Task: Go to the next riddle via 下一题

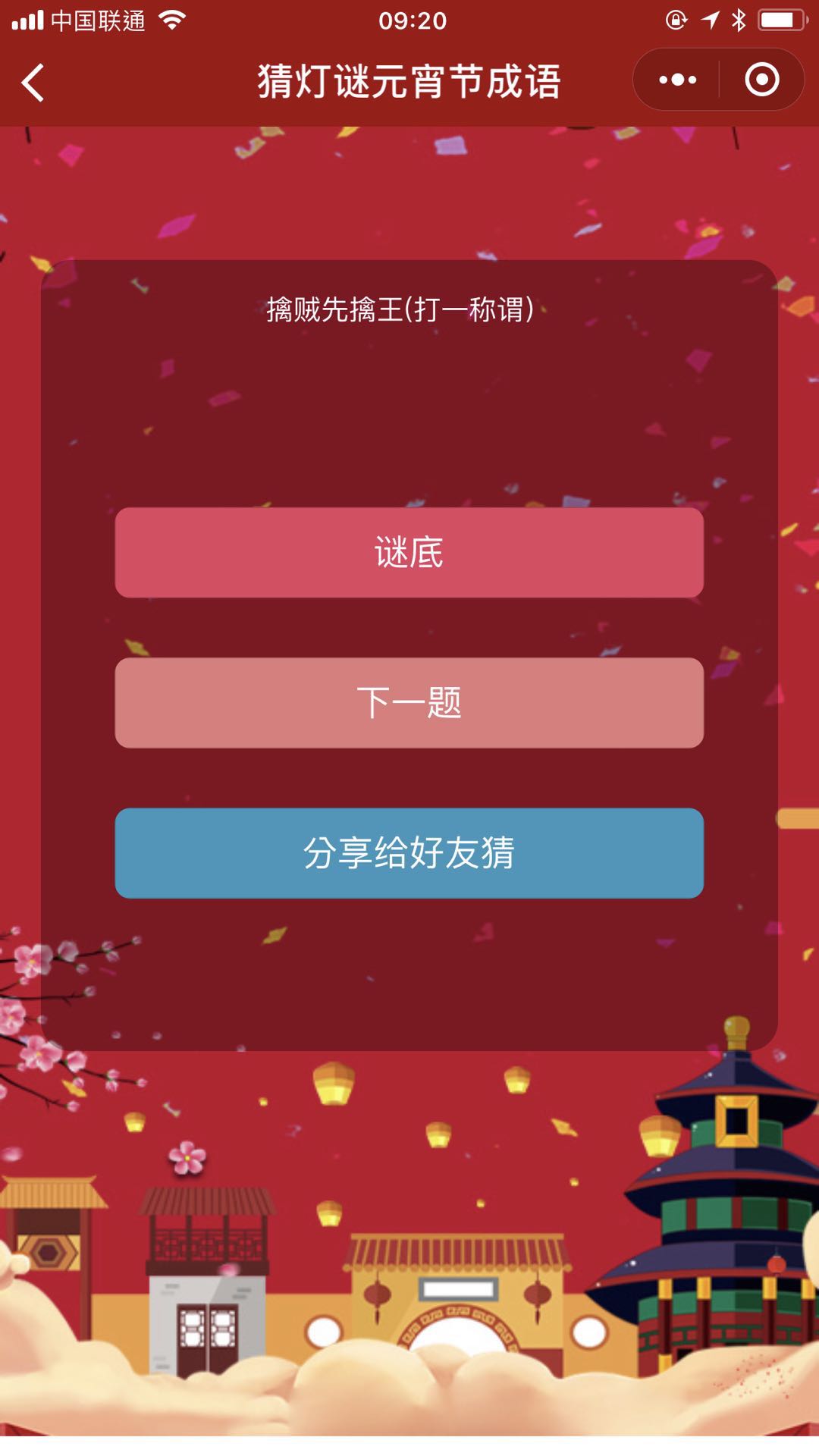Action: tap(409, 702)
